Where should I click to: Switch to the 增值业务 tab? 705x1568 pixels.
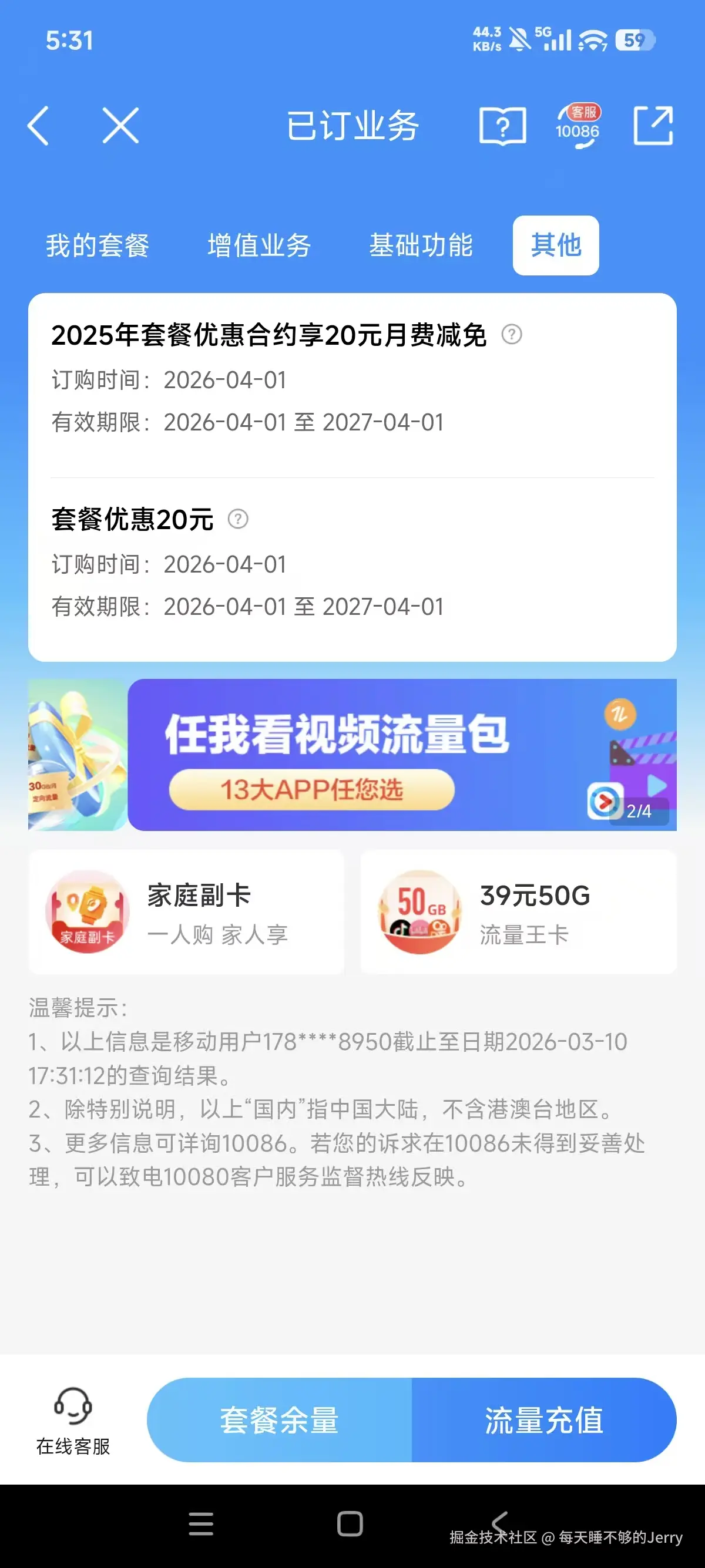coord(258,245)
